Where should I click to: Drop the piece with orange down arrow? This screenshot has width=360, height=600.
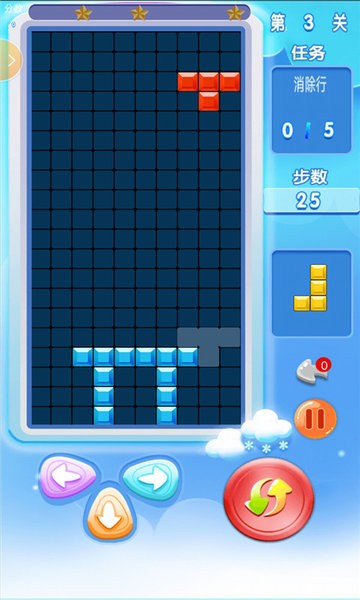tap(111, 514)
